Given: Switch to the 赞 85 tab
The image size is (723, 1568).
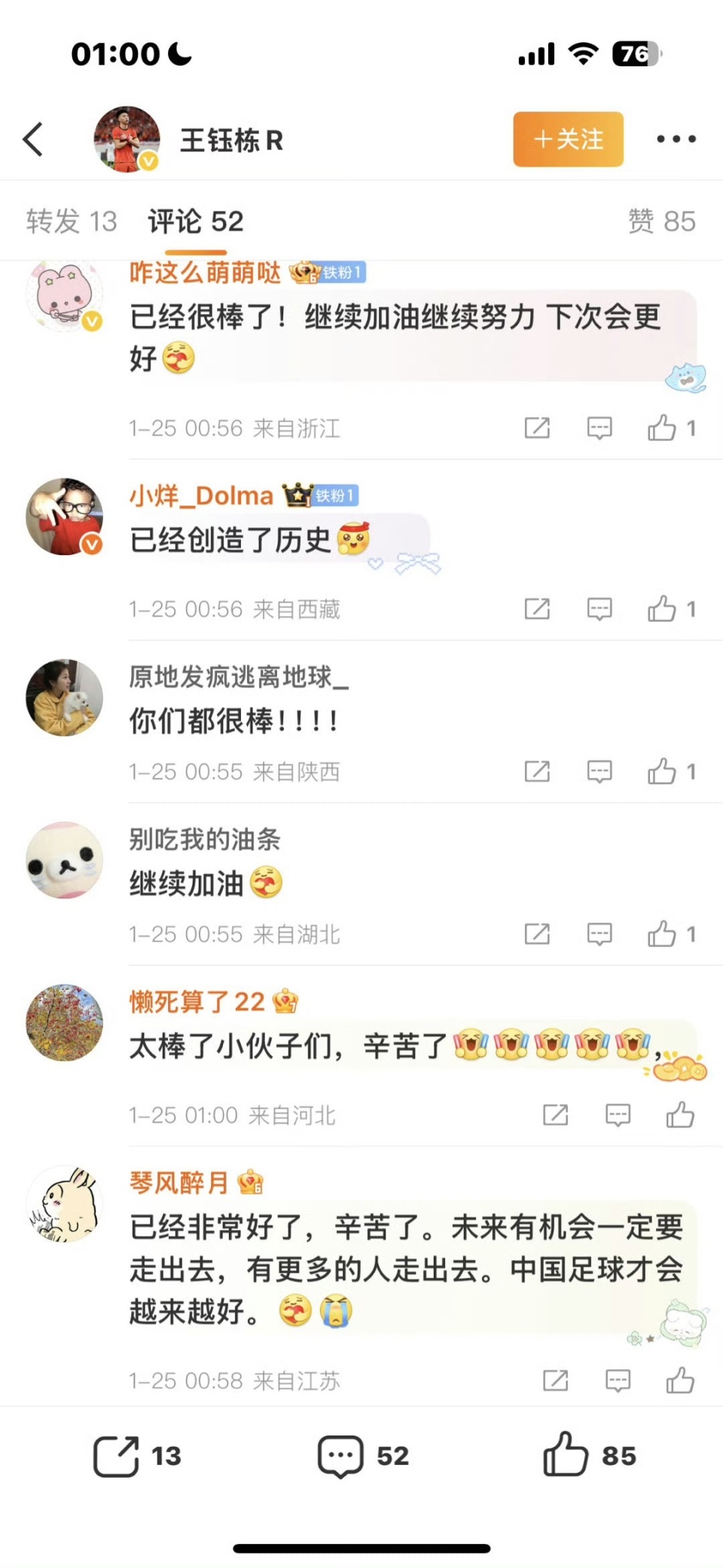Looking at the screenshot, I should click(664, 221).
